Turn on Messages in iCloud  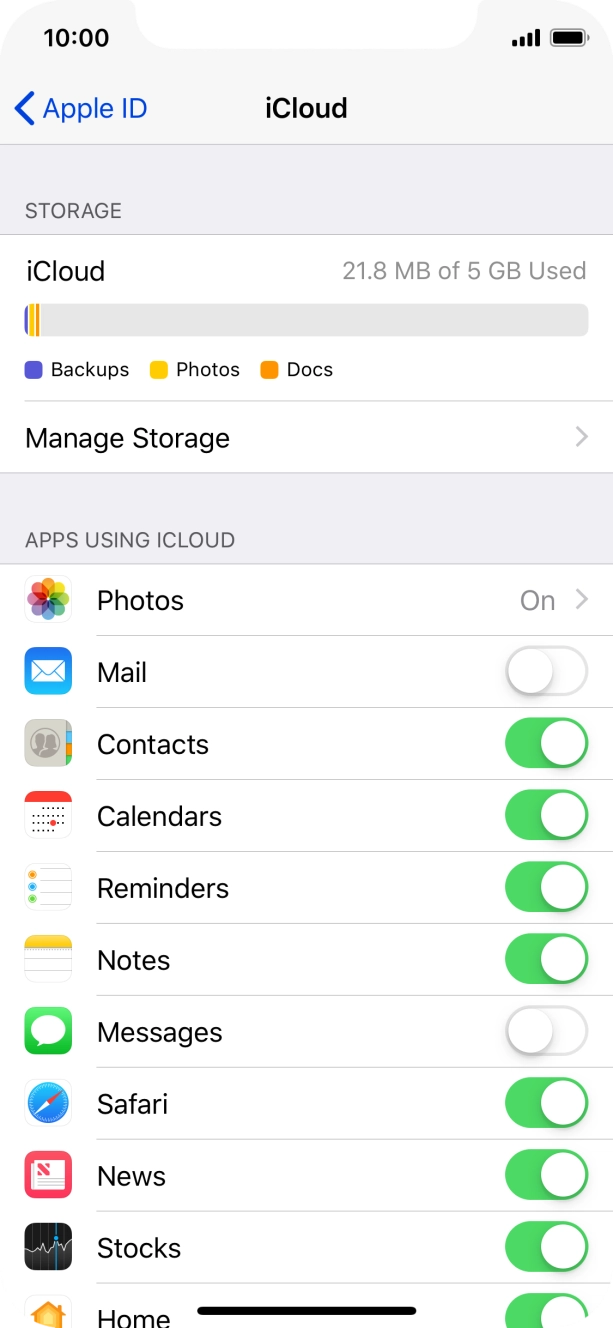pos(546,1032)
